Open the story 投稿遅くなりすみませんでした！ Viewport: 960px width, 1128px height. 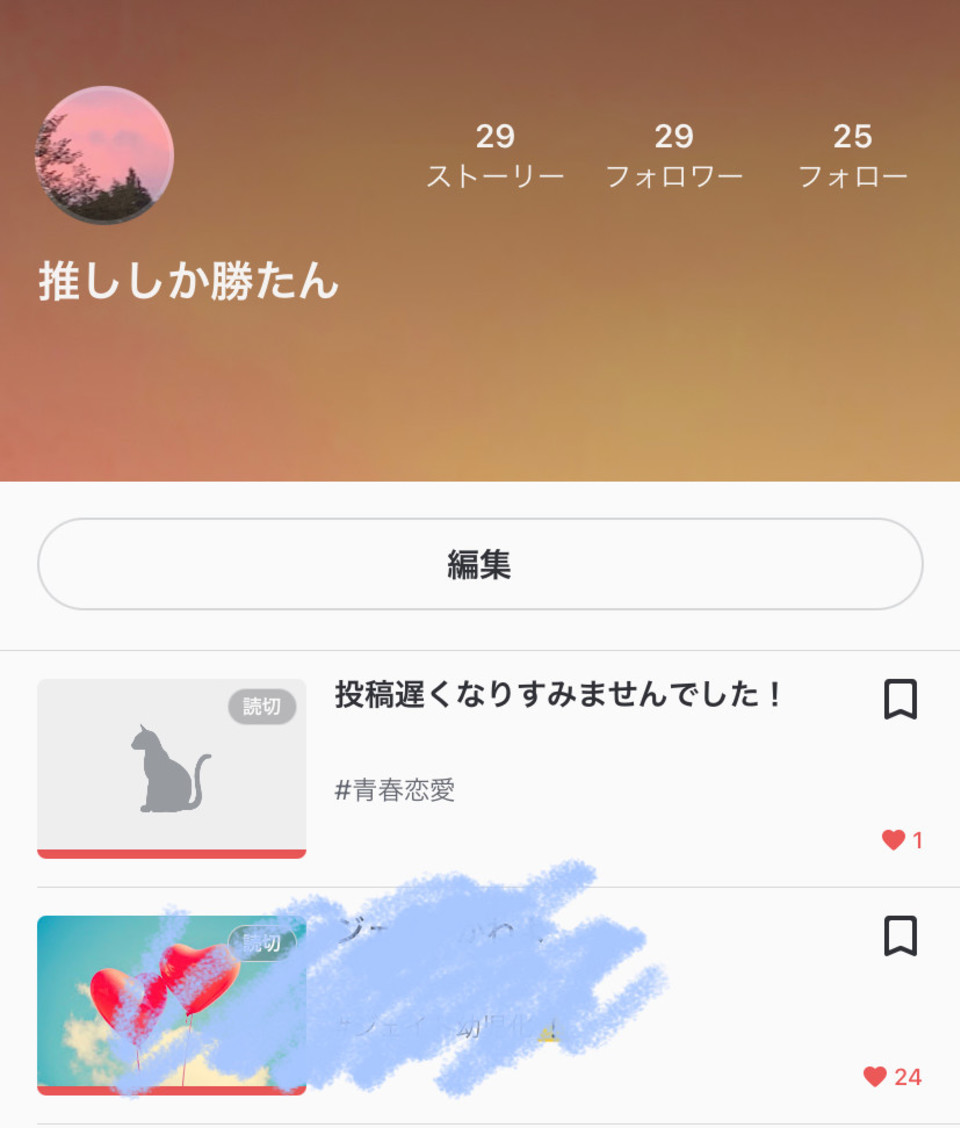click(560, 695)
